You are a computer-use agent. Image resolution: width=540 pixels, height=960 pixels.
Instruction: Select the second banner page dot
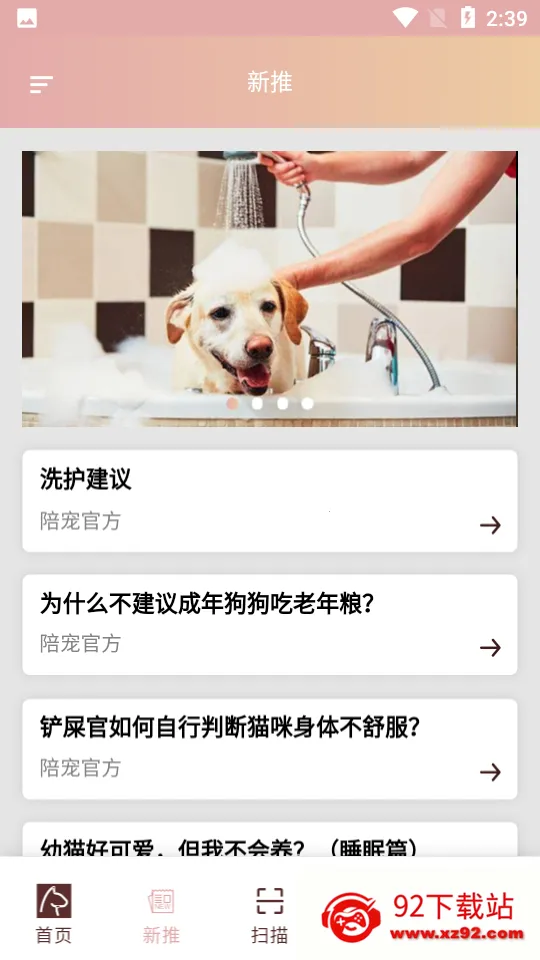257,403
